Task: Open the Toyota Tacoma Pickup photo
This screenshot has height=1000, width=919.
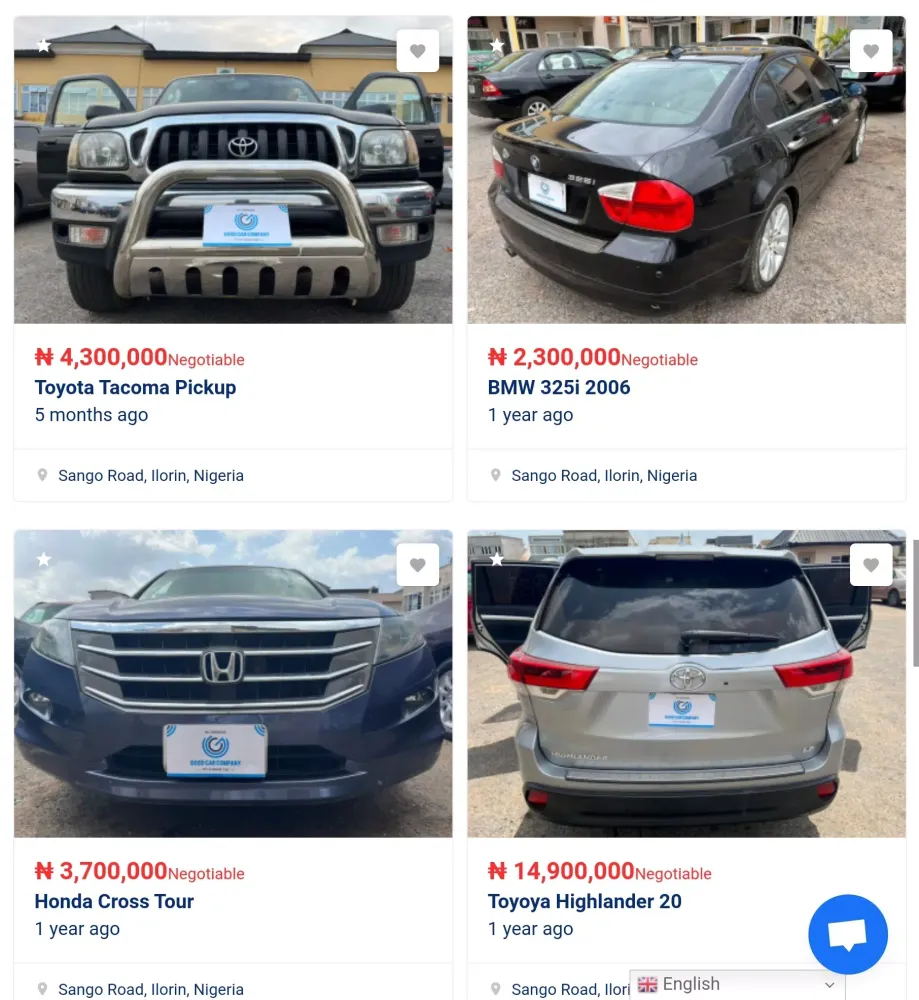Action: coord(233,170)
